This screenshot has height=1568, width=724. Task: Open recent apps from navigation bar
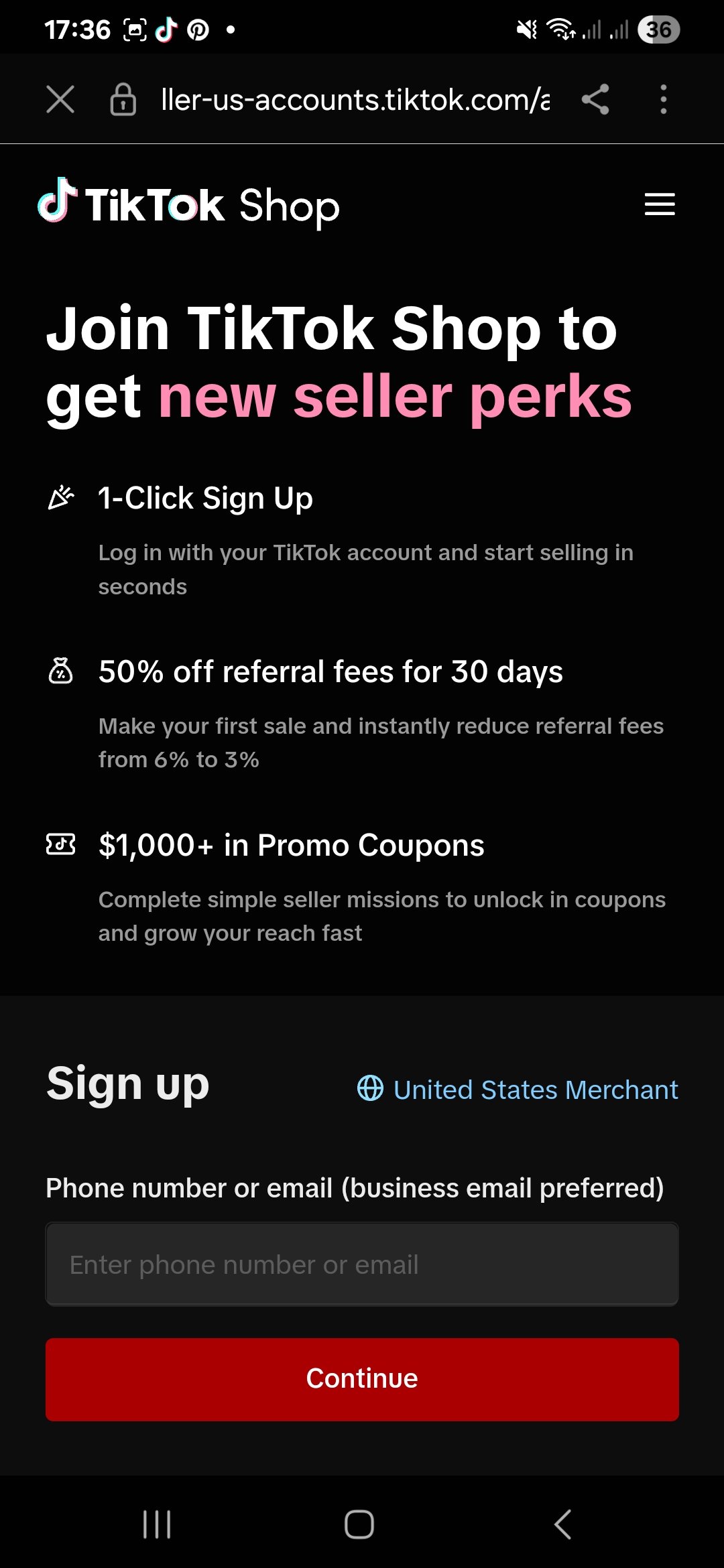[157, 1524]
